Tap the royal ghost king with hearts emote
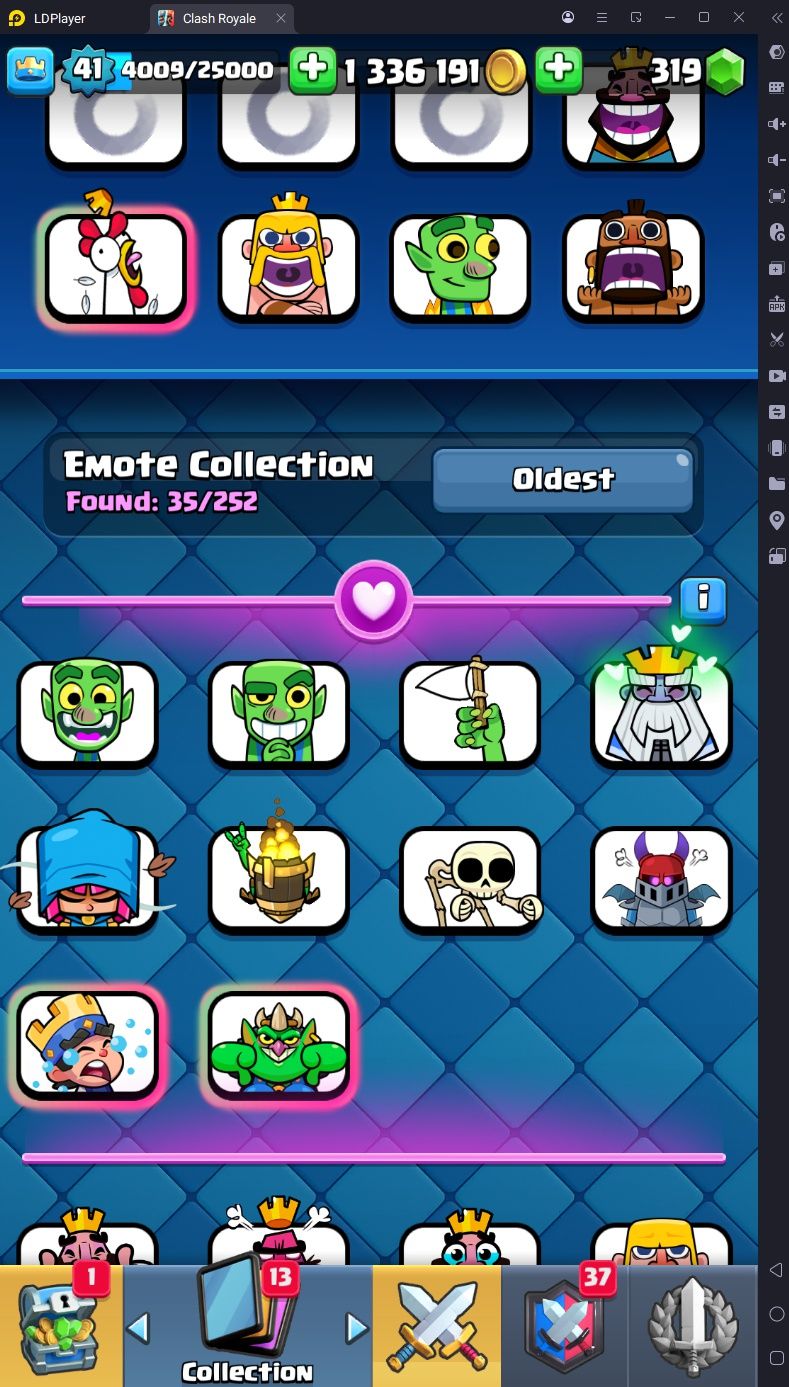789x1387 pixels. (x=661, y=712)
